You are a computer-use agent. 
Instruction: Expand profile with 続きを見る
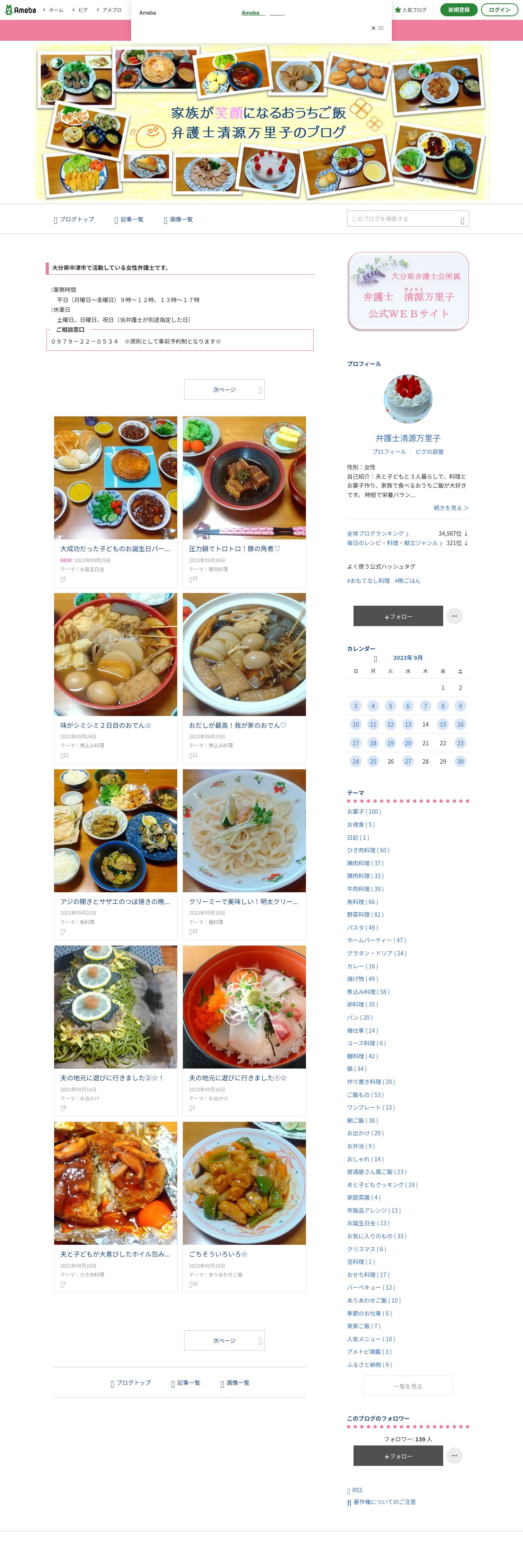coord(450,508)
